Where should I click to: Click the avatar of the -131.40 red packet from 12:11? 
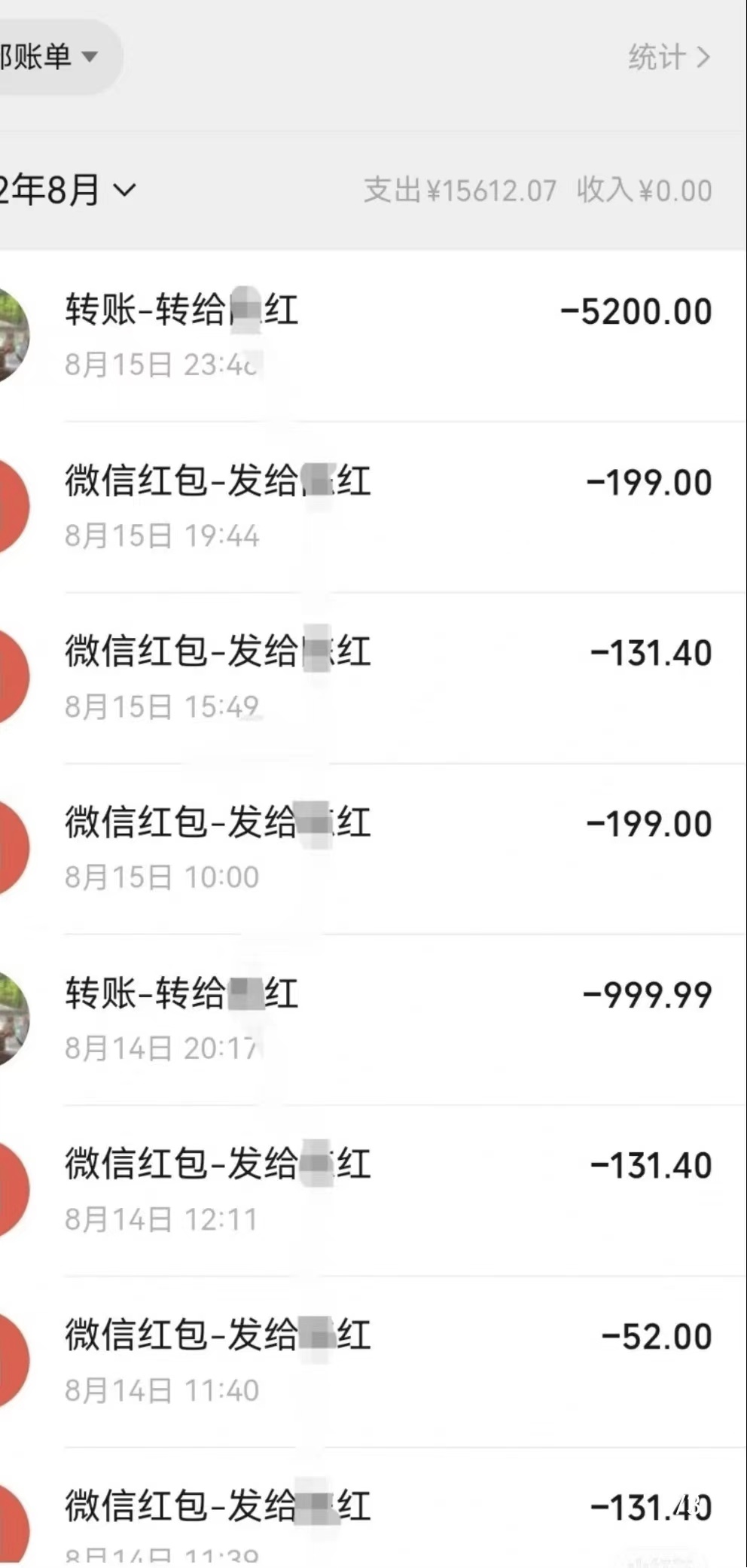point(11,1188)
